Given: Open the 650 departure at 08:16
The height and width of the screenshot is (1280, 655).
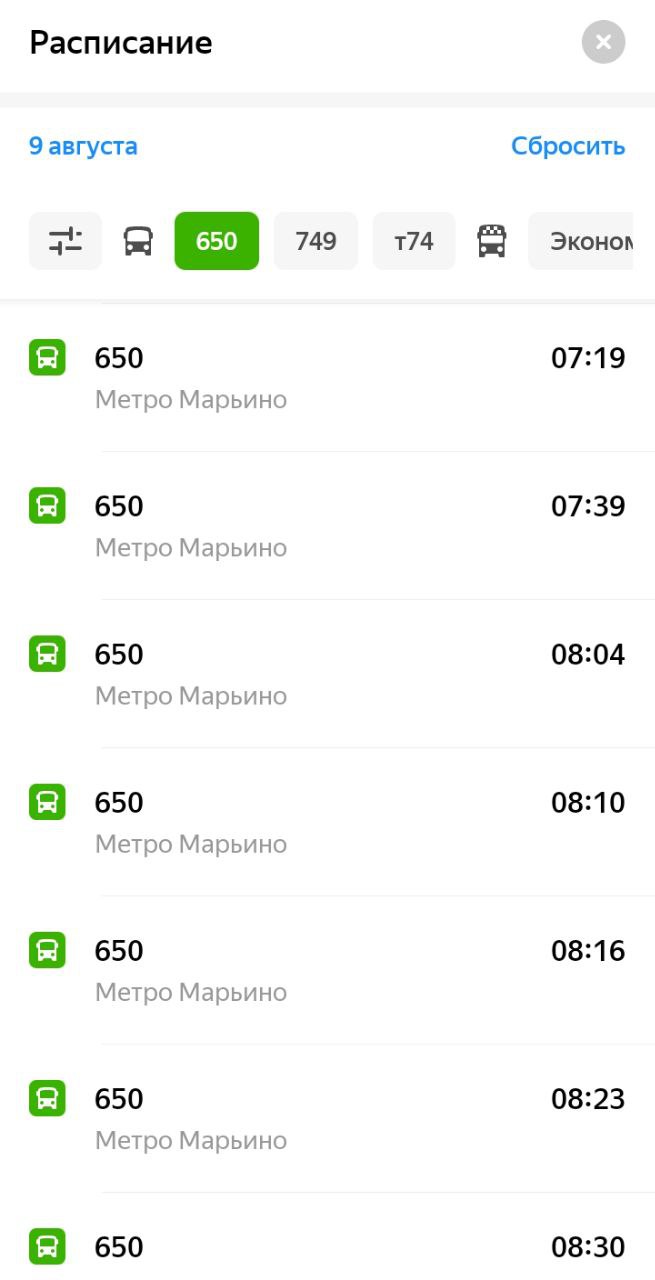Looking at the screenshot, I should 327,970.
